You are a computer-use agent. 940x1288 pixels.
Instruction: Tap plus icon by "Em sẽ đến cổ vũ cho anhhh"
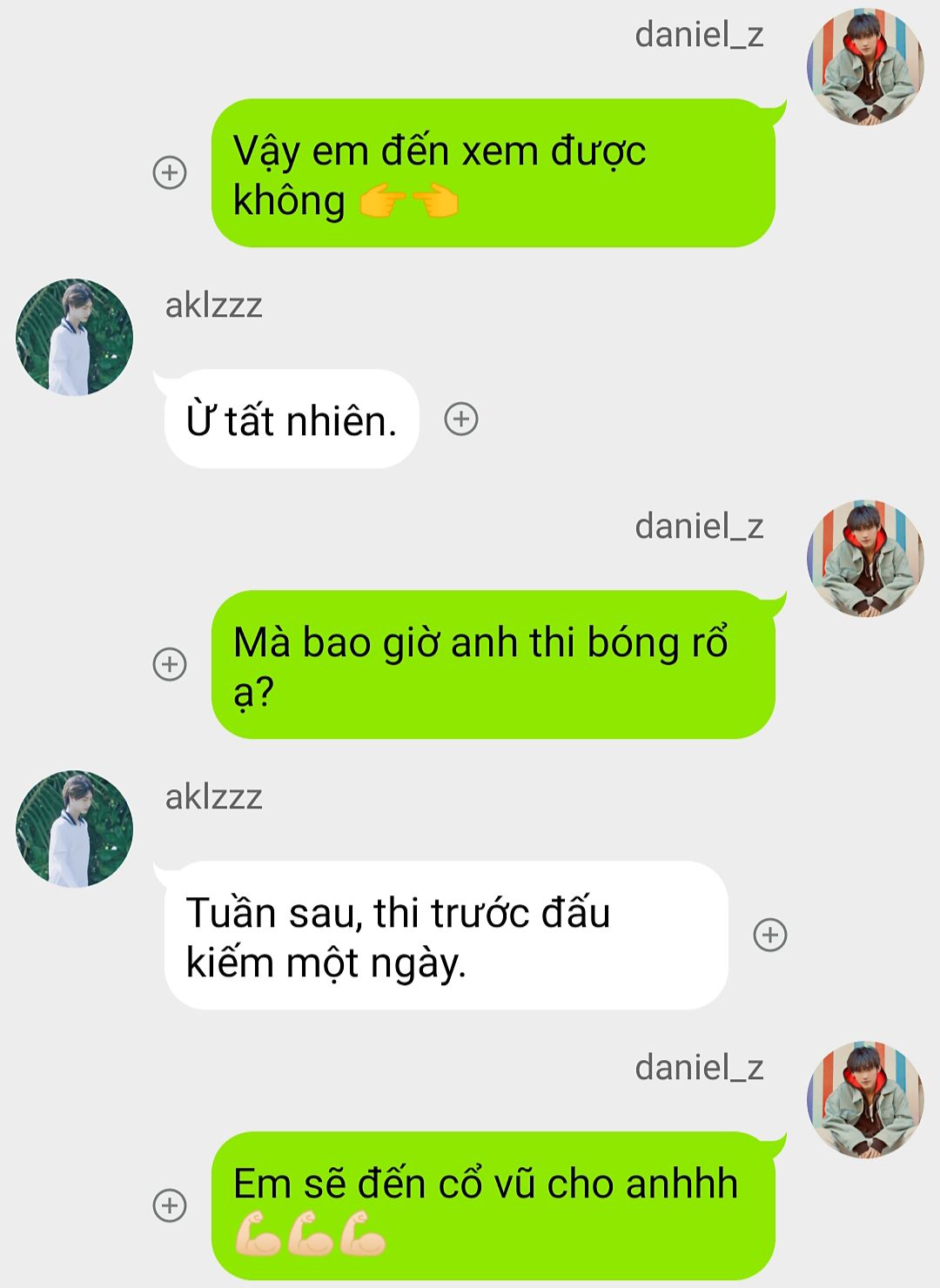[x=170, y=1205]
